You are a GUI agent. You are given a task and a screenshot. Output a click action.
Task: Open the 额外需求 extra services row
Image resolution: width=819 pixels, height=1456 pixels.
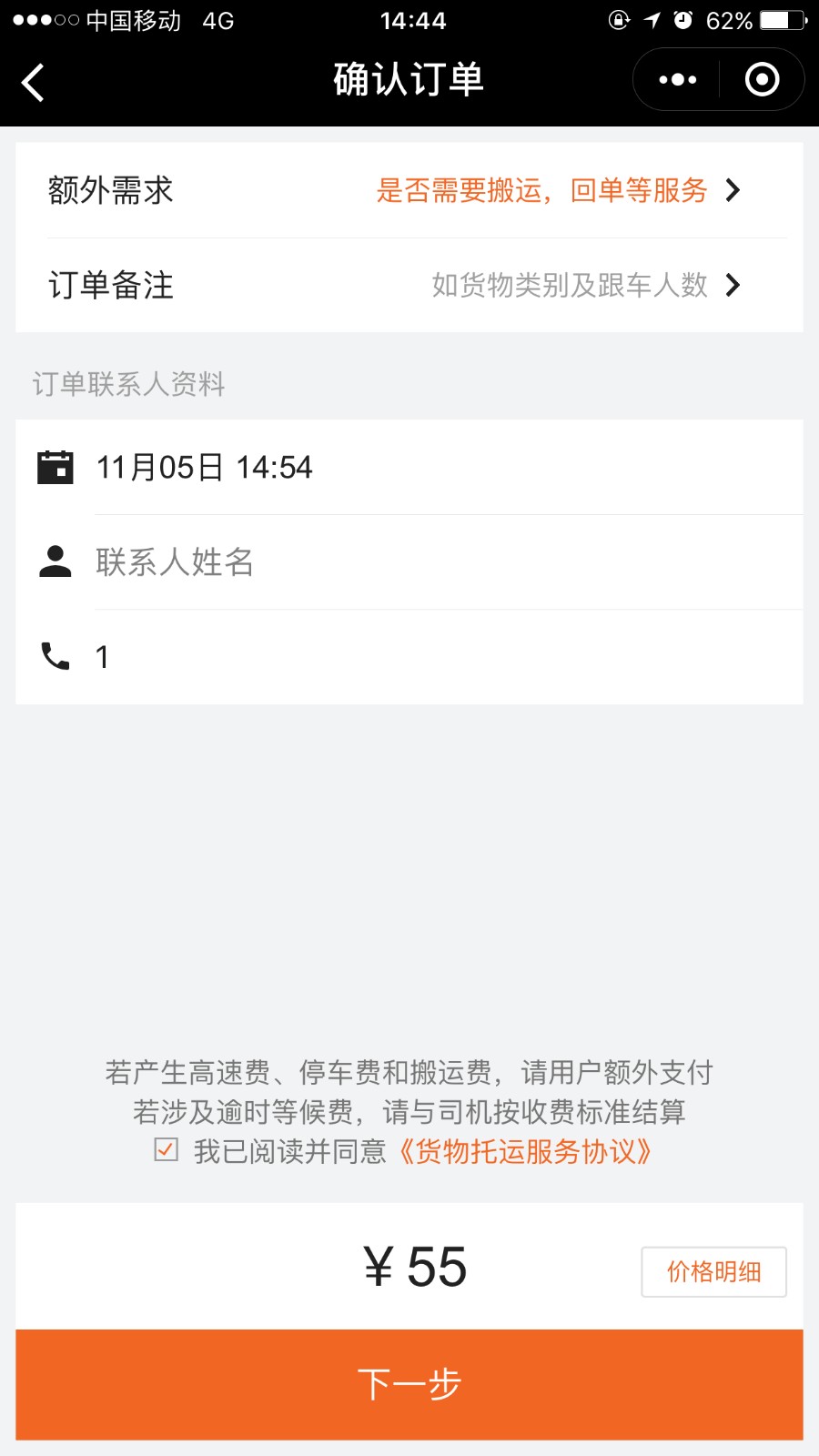pos(409,190)
